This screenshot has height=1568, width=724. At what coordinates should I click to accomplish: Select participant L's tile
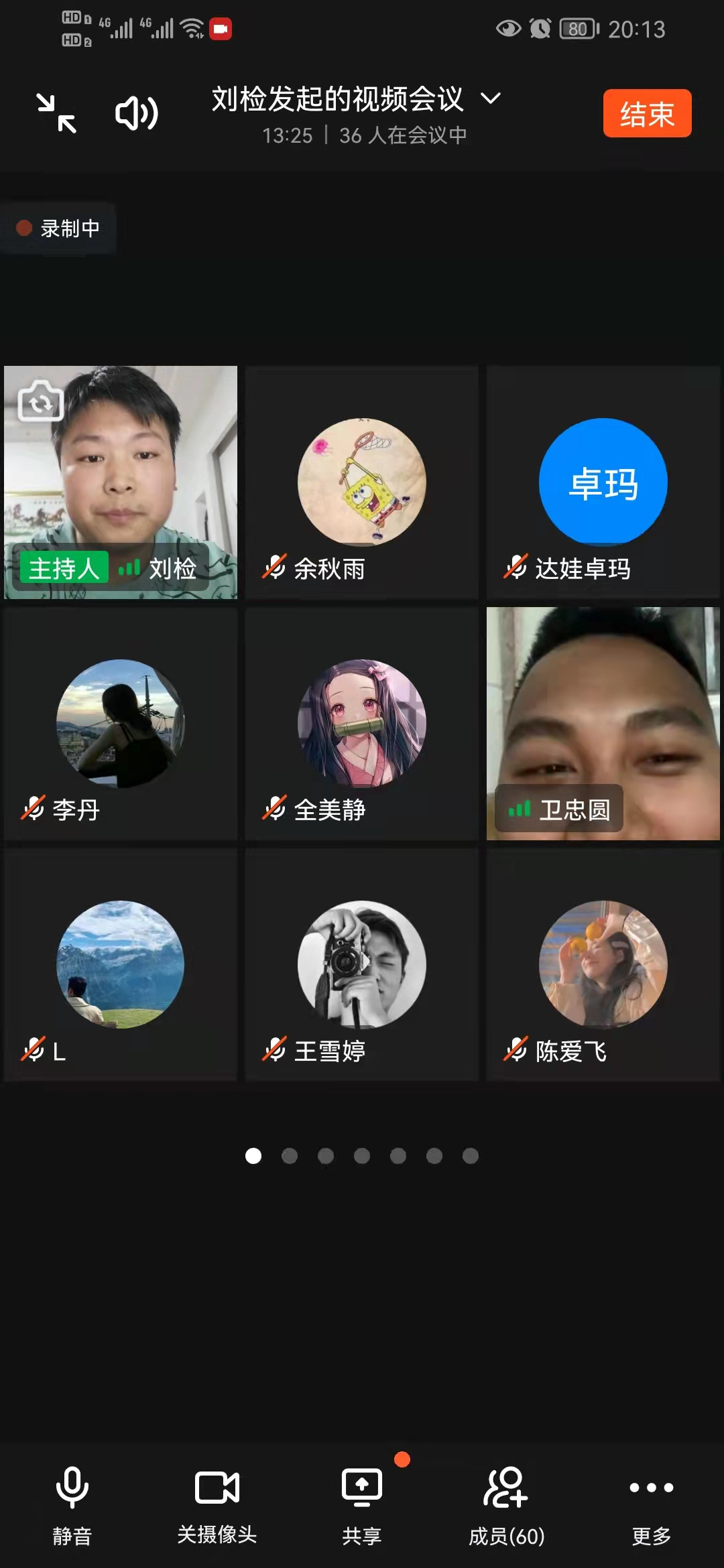point(121,965)
